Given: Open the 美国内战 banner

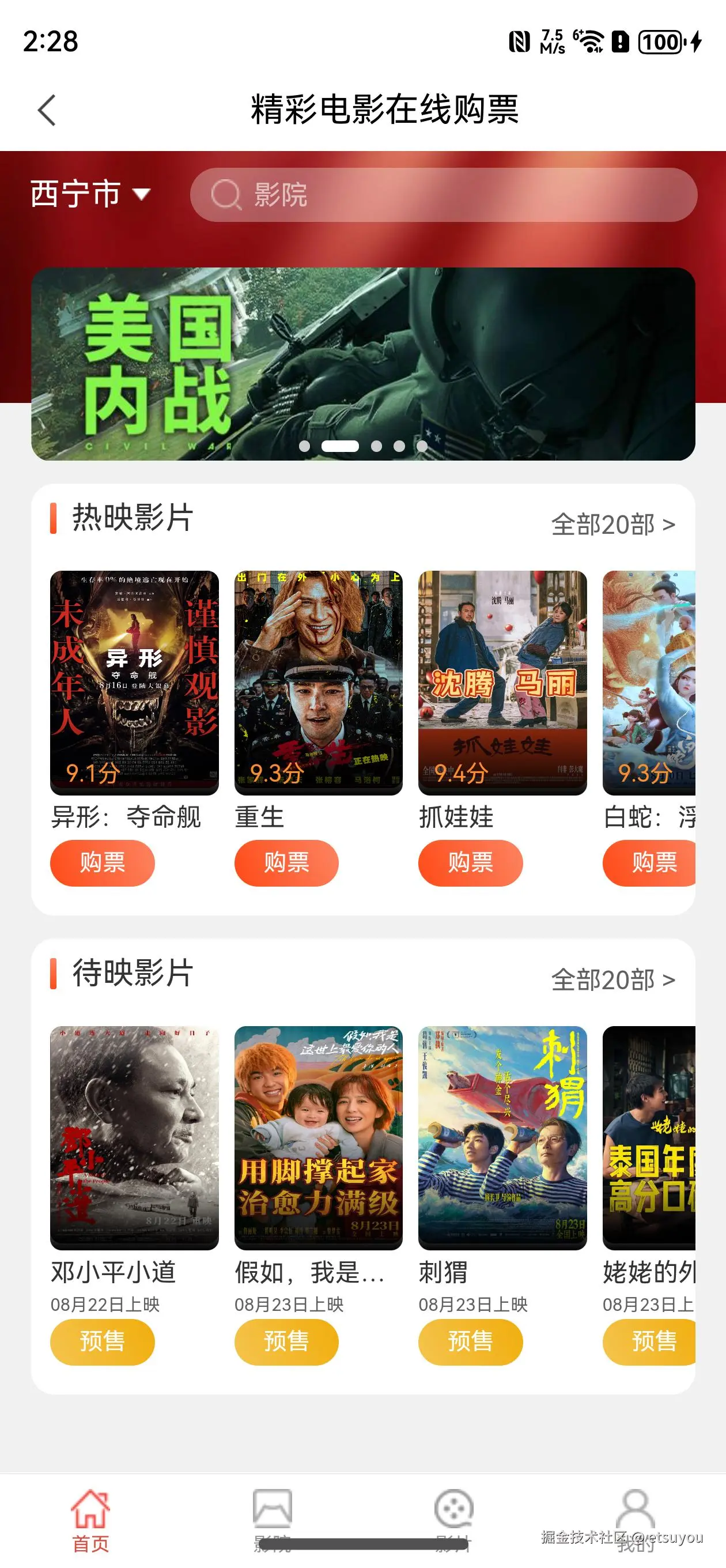Looking at the screenshot, I should (x=362, y=363).
